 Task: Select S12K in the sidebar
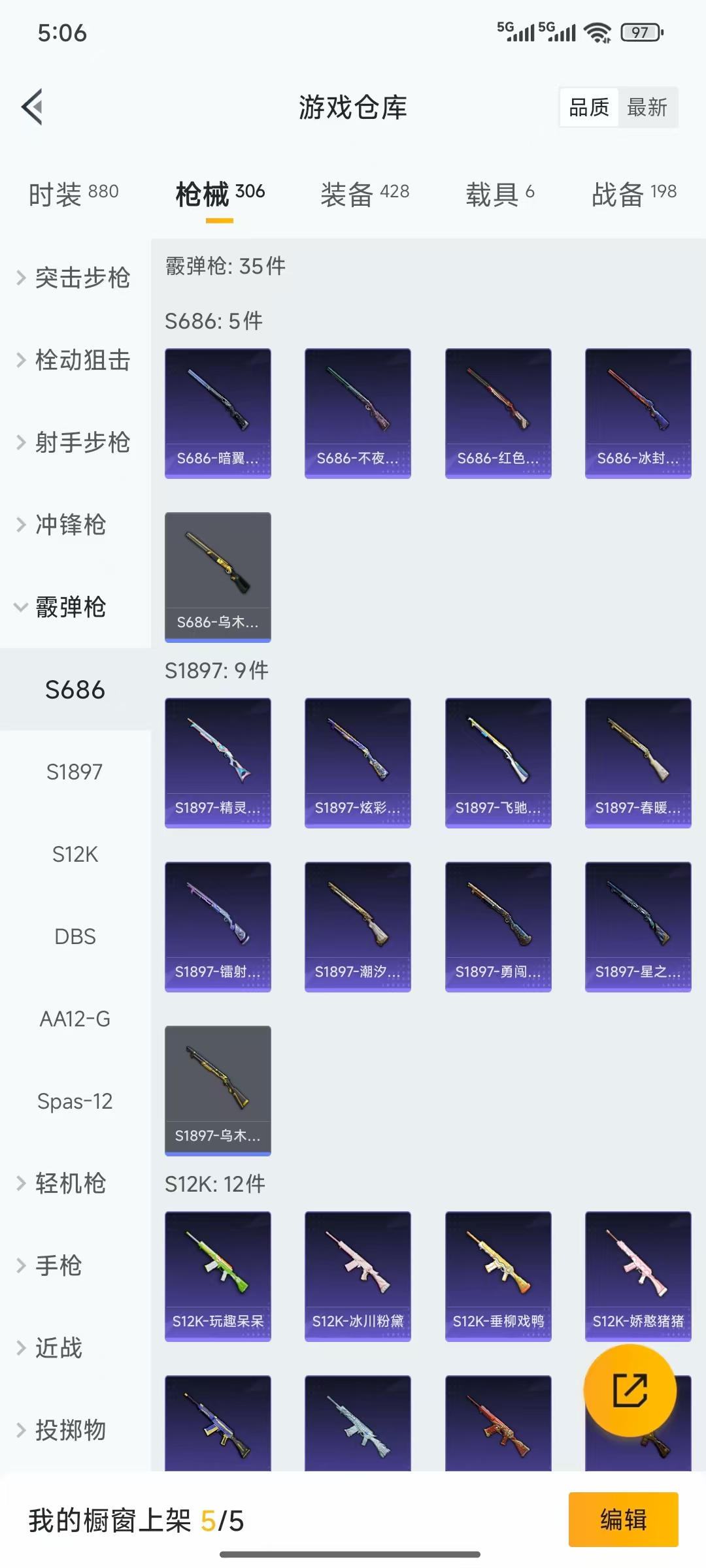pos(75,854)
